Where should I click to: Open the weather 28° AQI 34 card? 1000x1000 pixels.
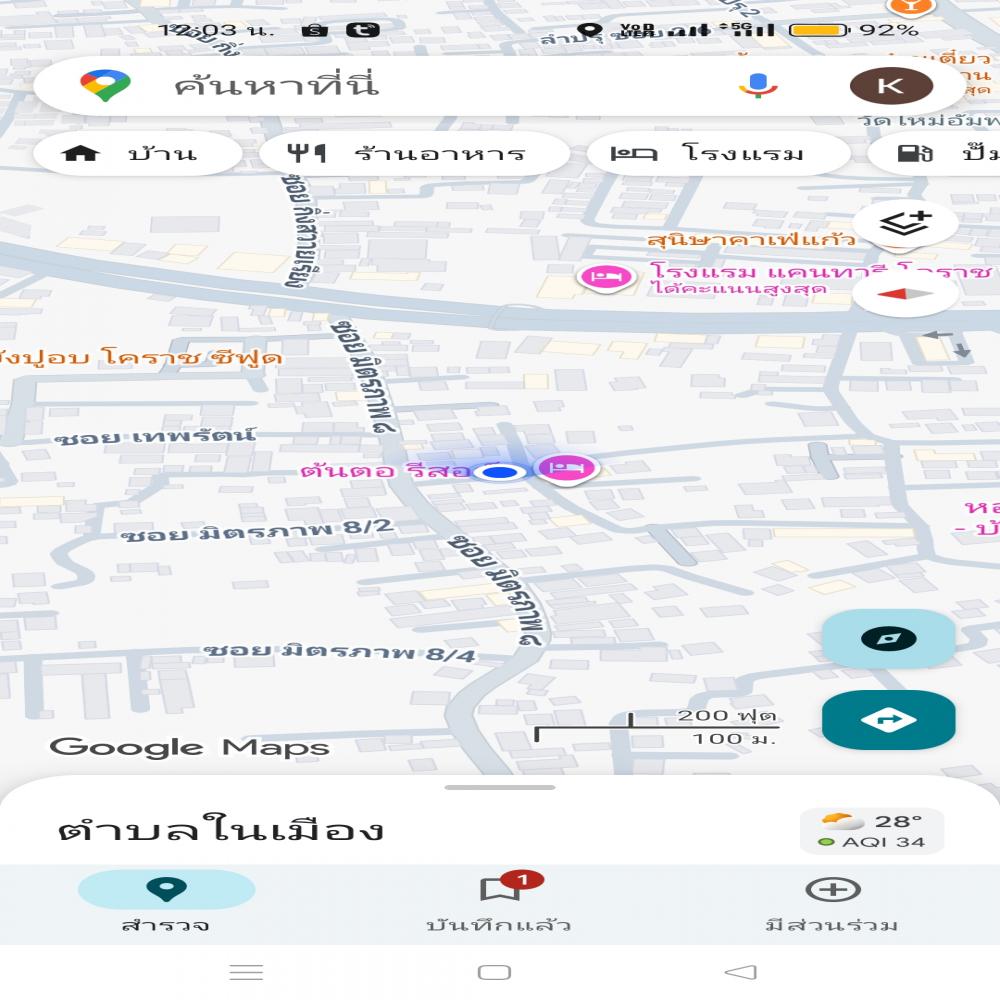click(x=871, y=831)
